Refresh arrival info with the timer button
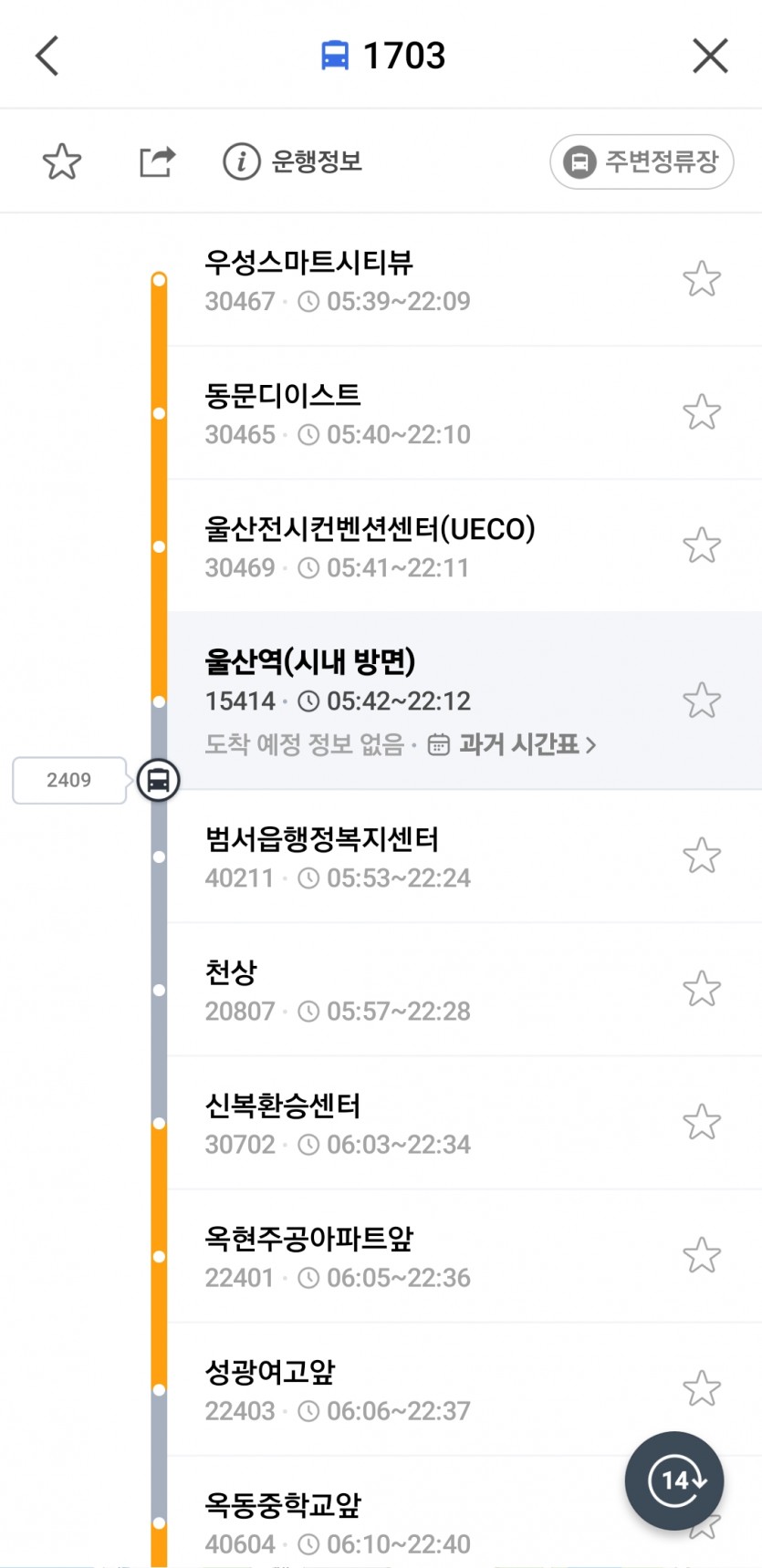The image size is (762, 1568). pos(674,1480)
